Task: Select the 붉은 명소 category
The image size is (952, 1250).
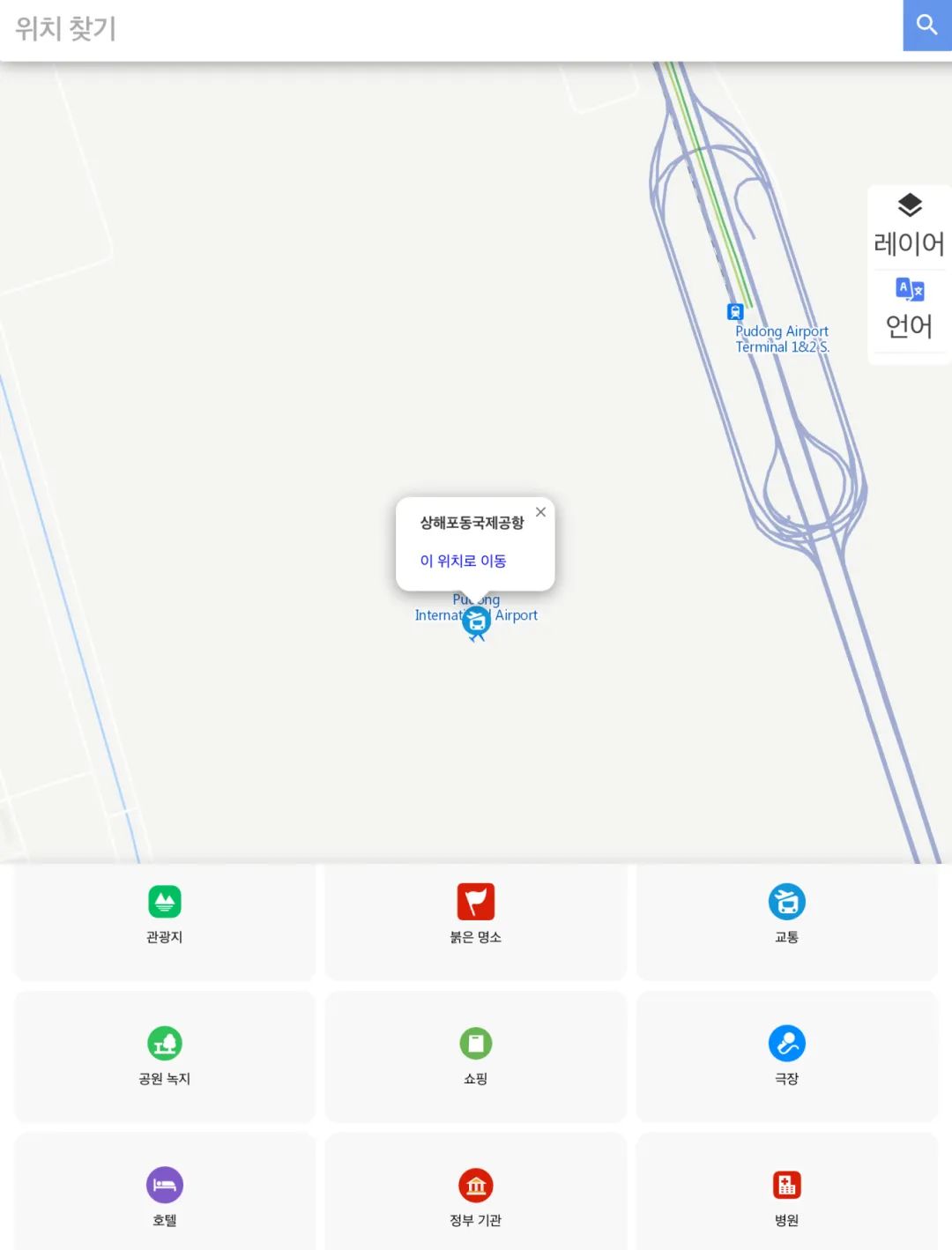Action: pyautogui.click(x=475, y=917)
